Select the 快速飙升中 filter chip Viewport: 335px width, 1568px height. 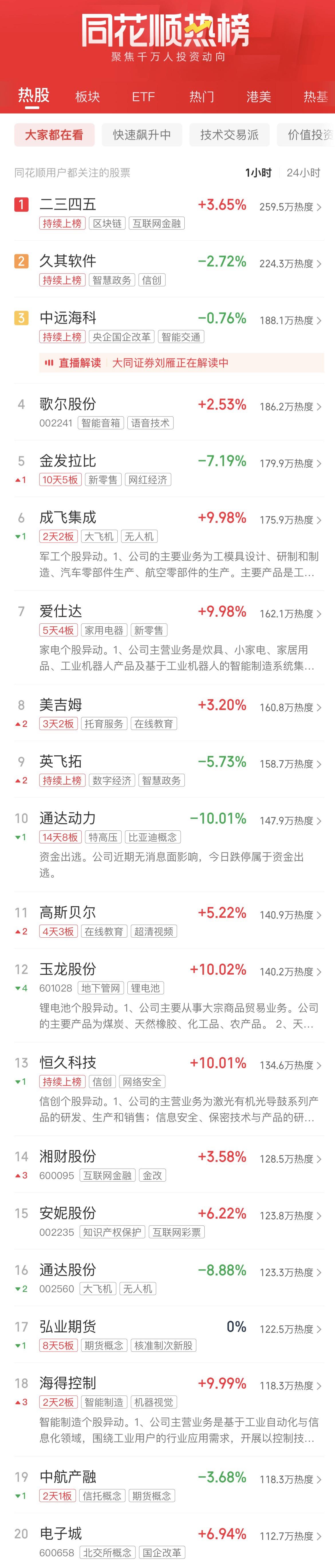coord(142,135)
